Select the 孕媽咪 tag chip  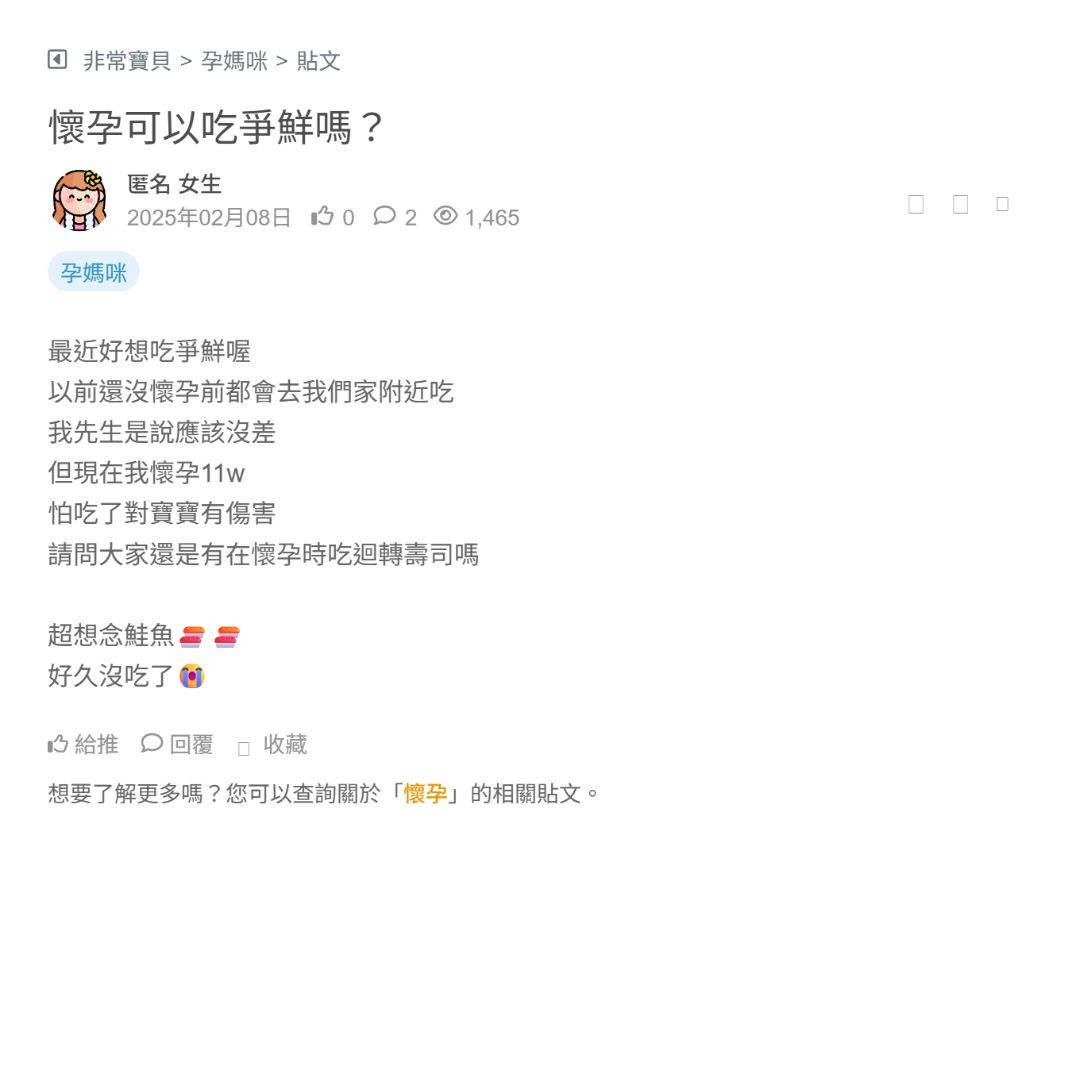point(94,272)
